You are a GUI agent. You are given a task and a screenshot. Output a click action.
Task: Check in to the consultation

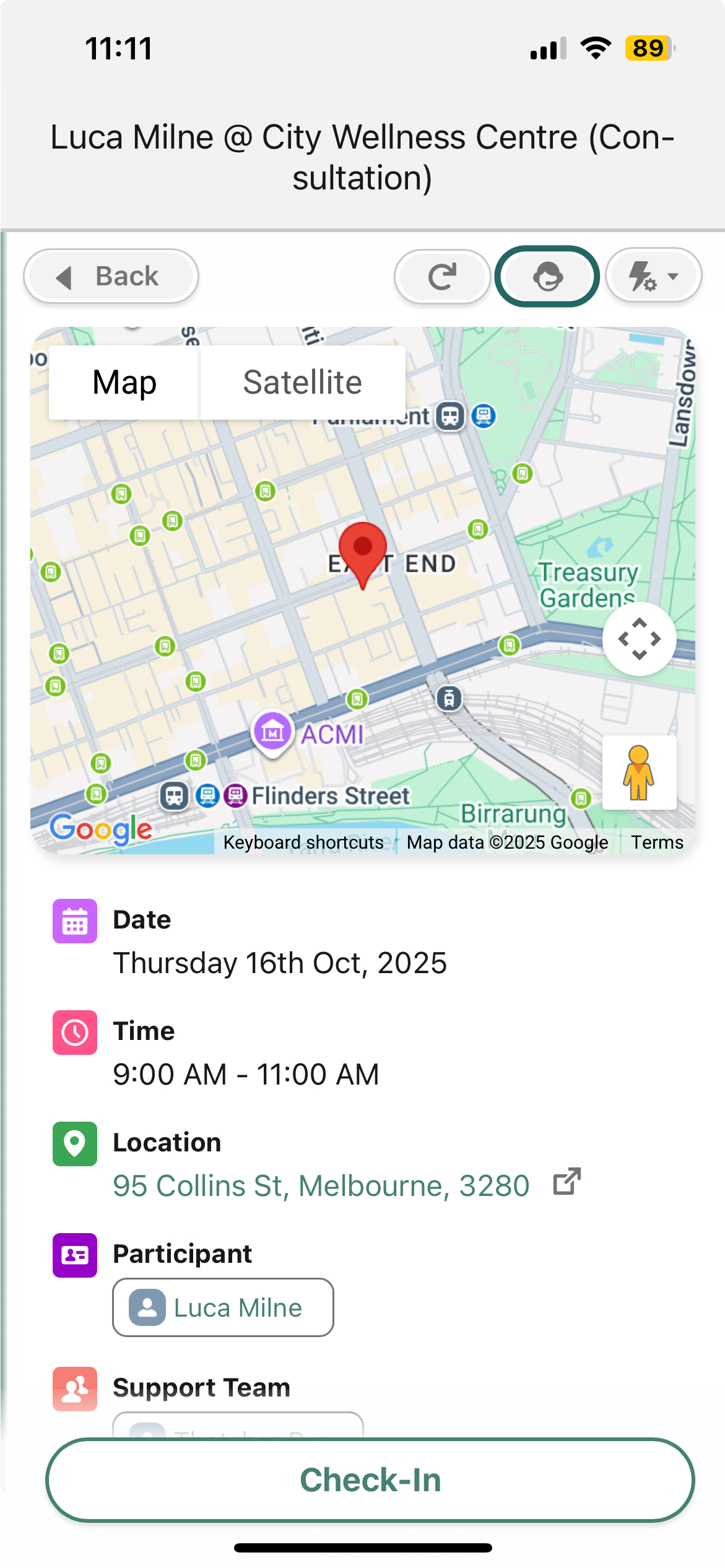(x=370, y=1479)
